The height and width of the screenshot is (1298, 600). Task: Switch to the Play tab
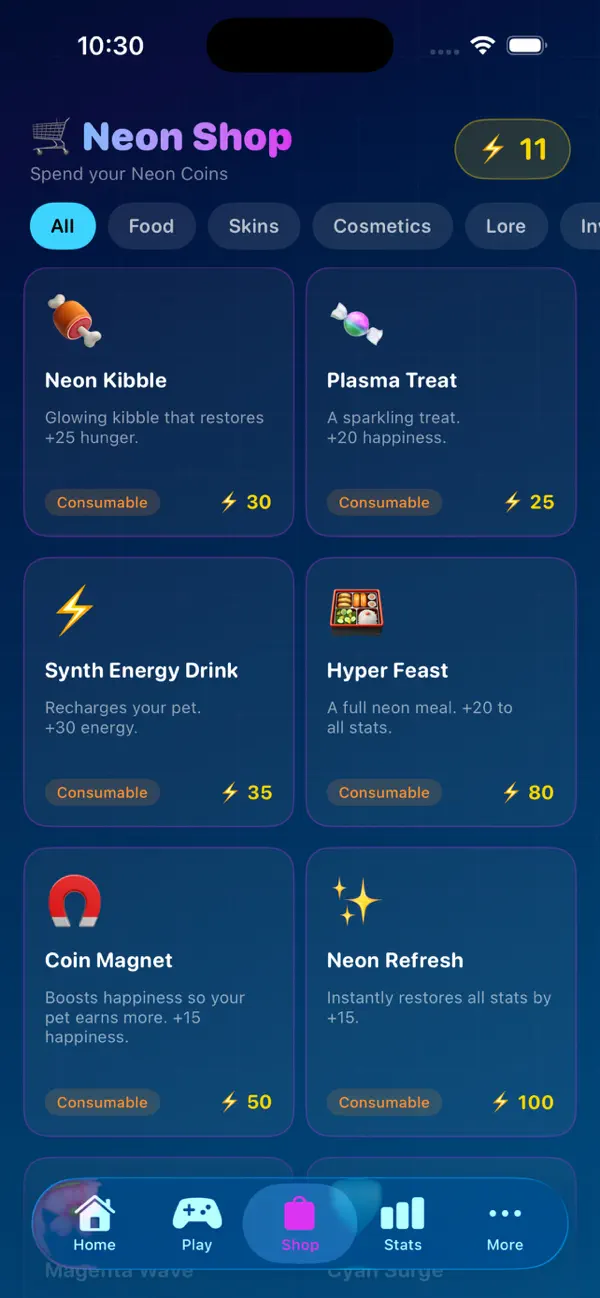click(x=197, y=1224)
